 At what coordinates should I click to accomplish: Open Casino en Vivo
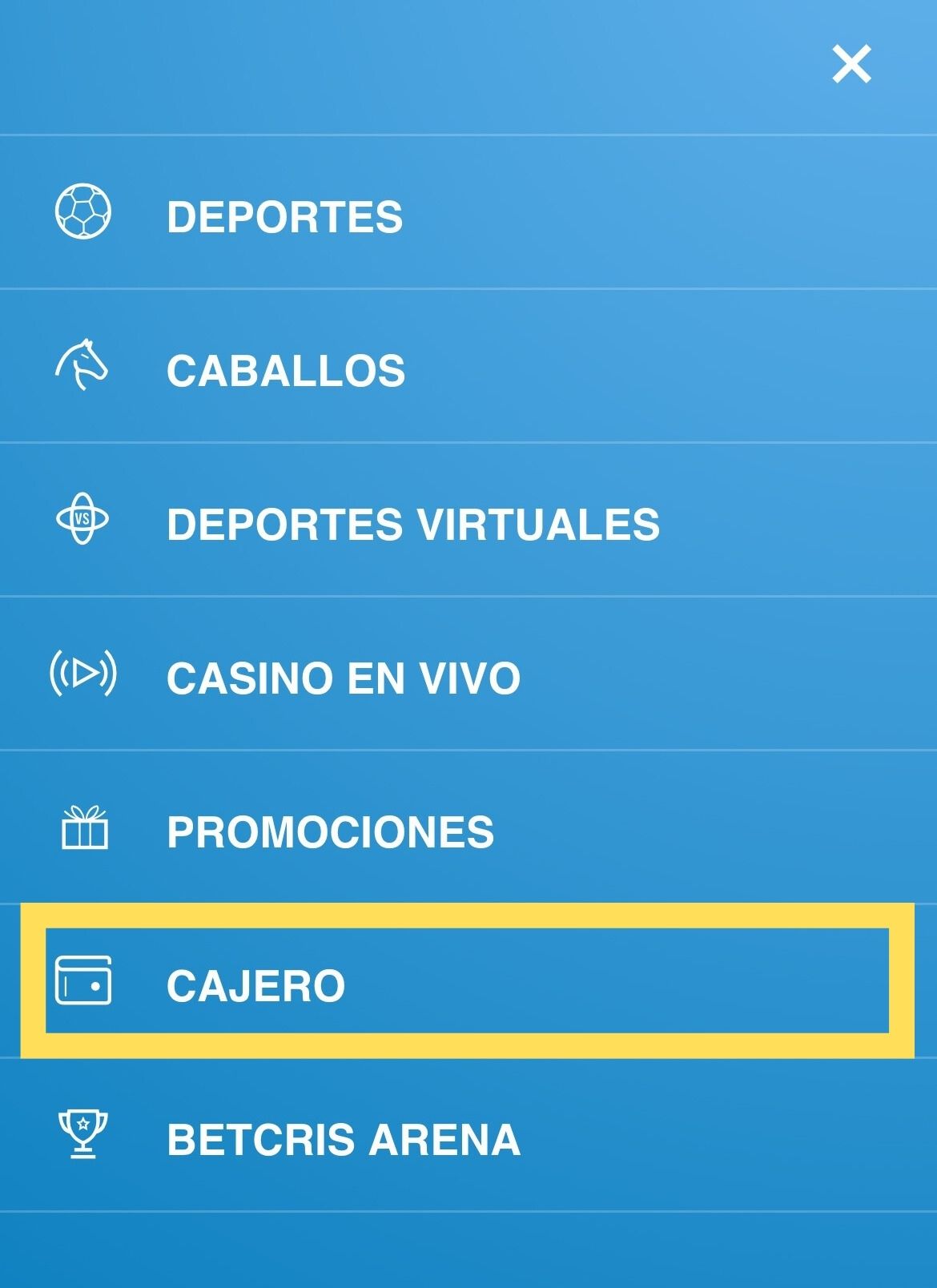pyautogui.click(x=343, y=678)
